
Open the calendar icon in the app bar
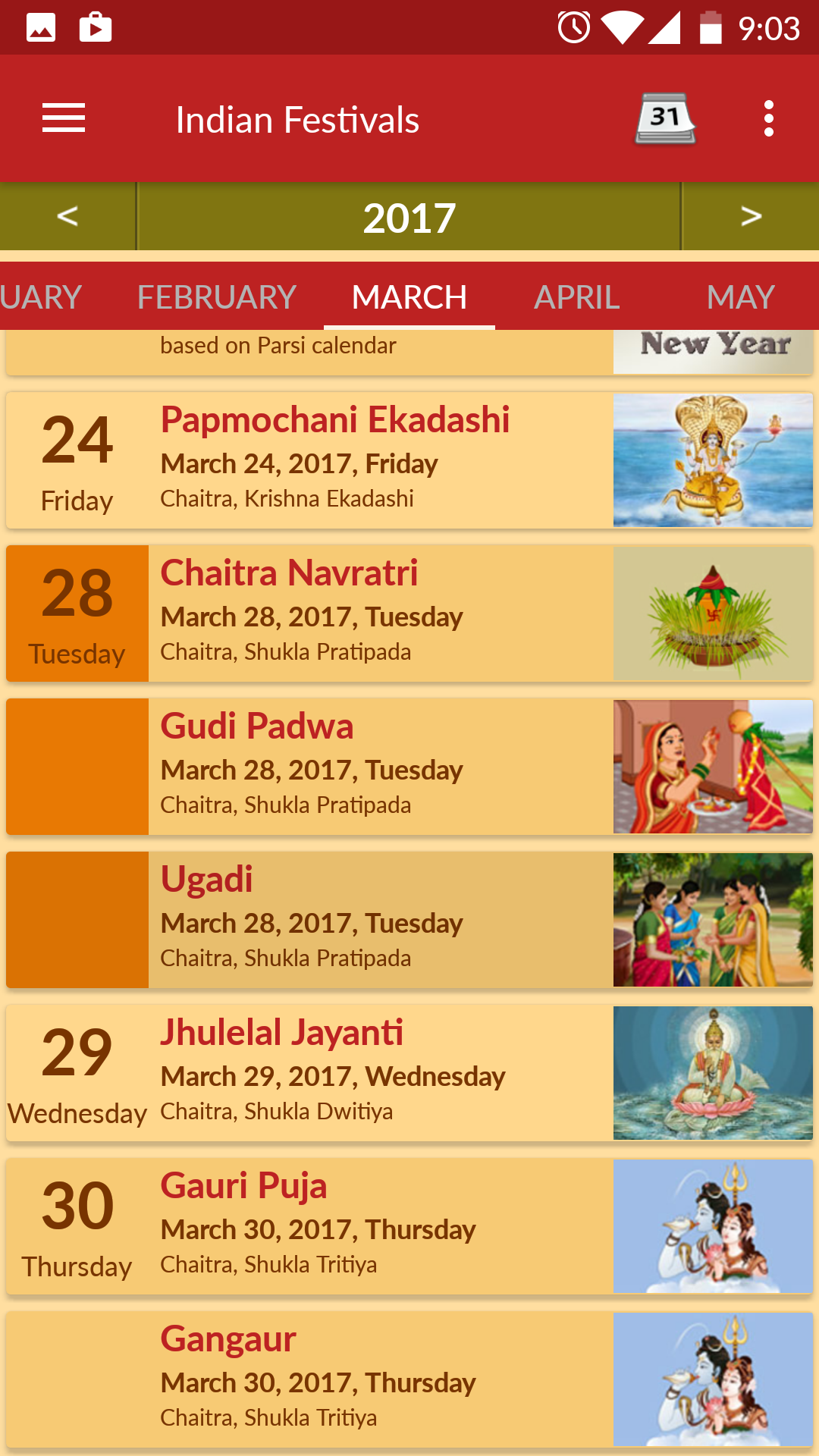(x=664, y=118)
